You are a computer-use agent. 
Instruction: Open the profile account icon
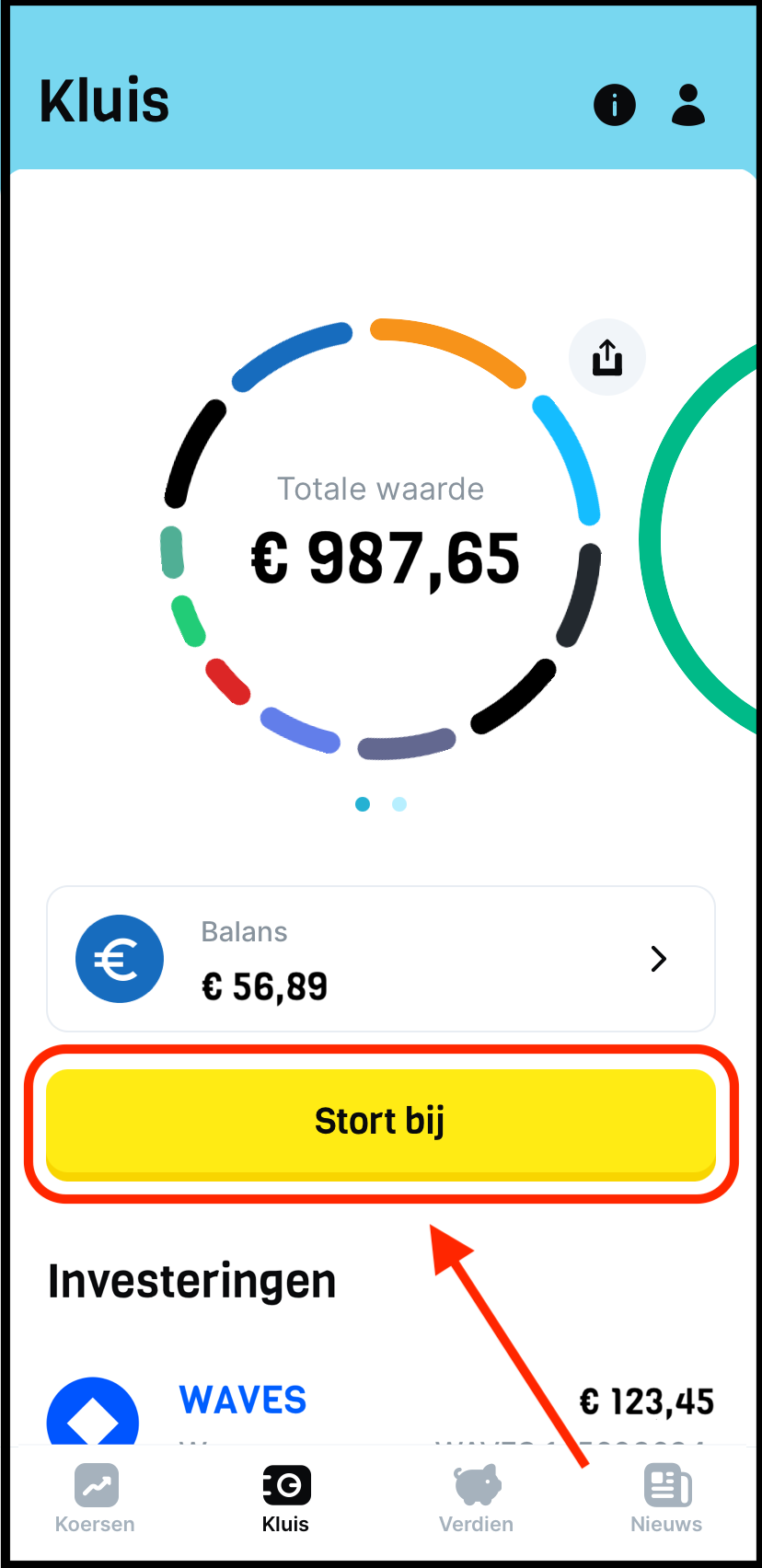tap(687, 105)
